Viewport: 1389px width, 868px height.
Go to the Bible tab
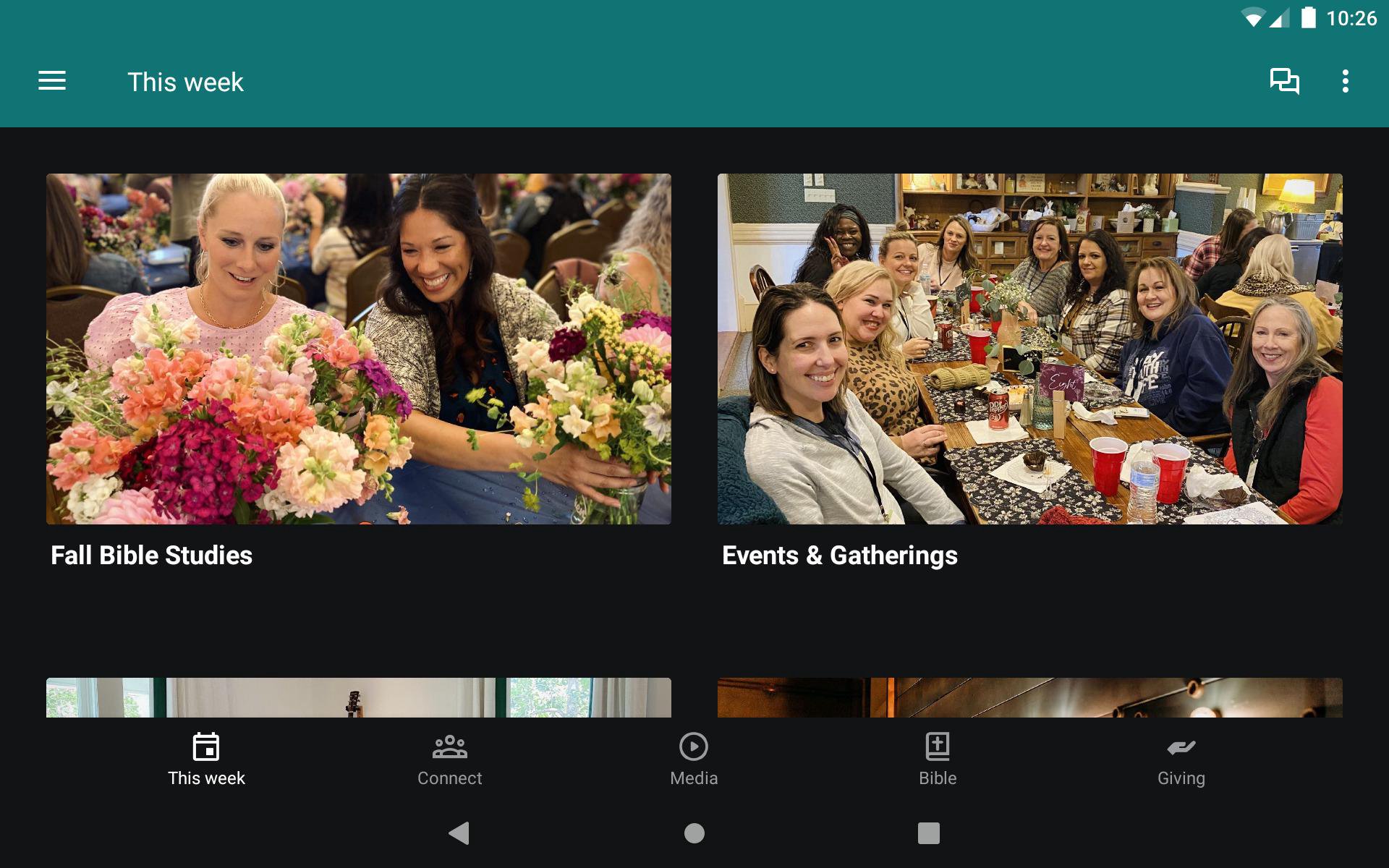(938, 759)
